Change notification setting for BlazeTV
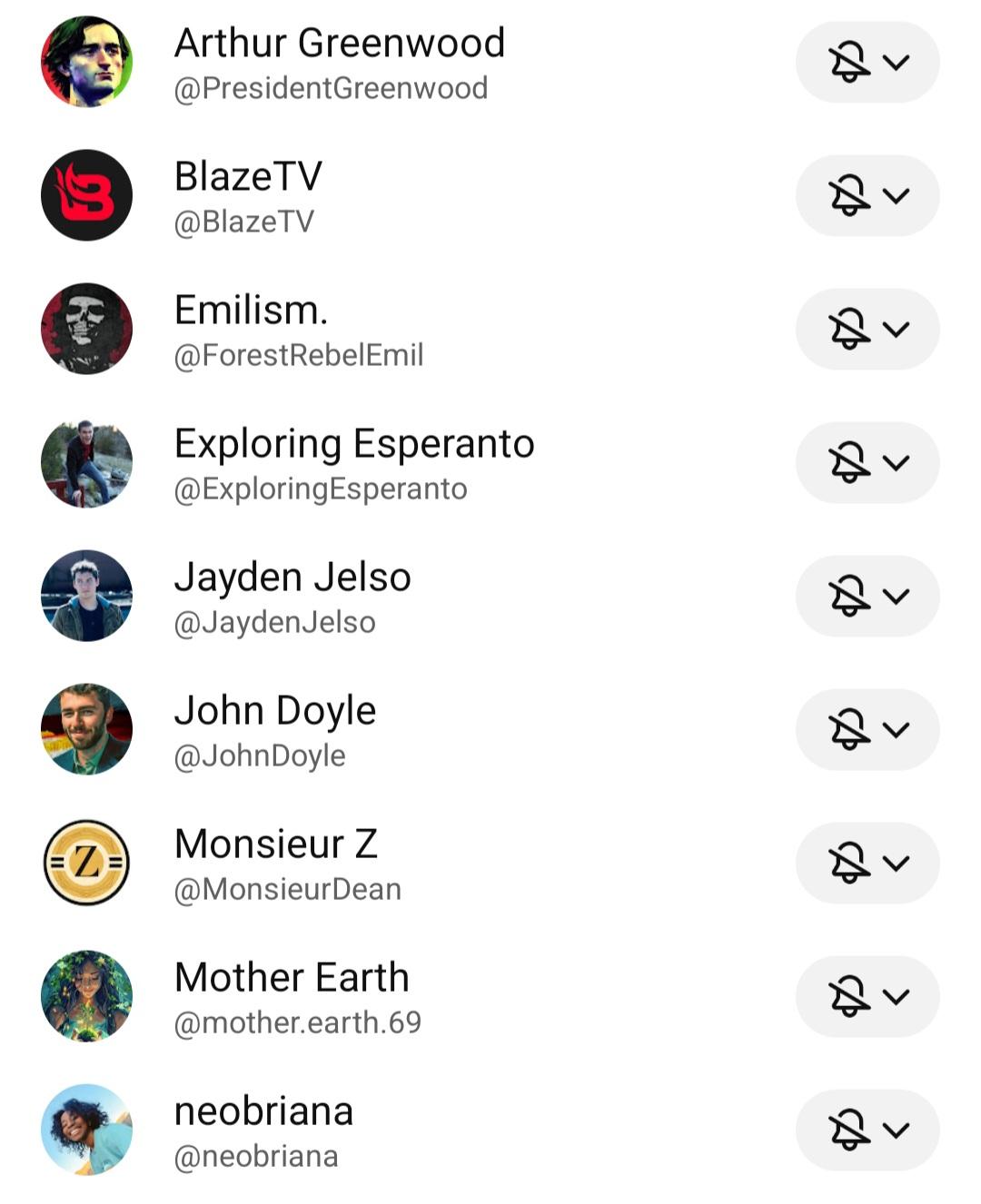The height and width of the screenshot is (1204, 981). click(867, 195)
